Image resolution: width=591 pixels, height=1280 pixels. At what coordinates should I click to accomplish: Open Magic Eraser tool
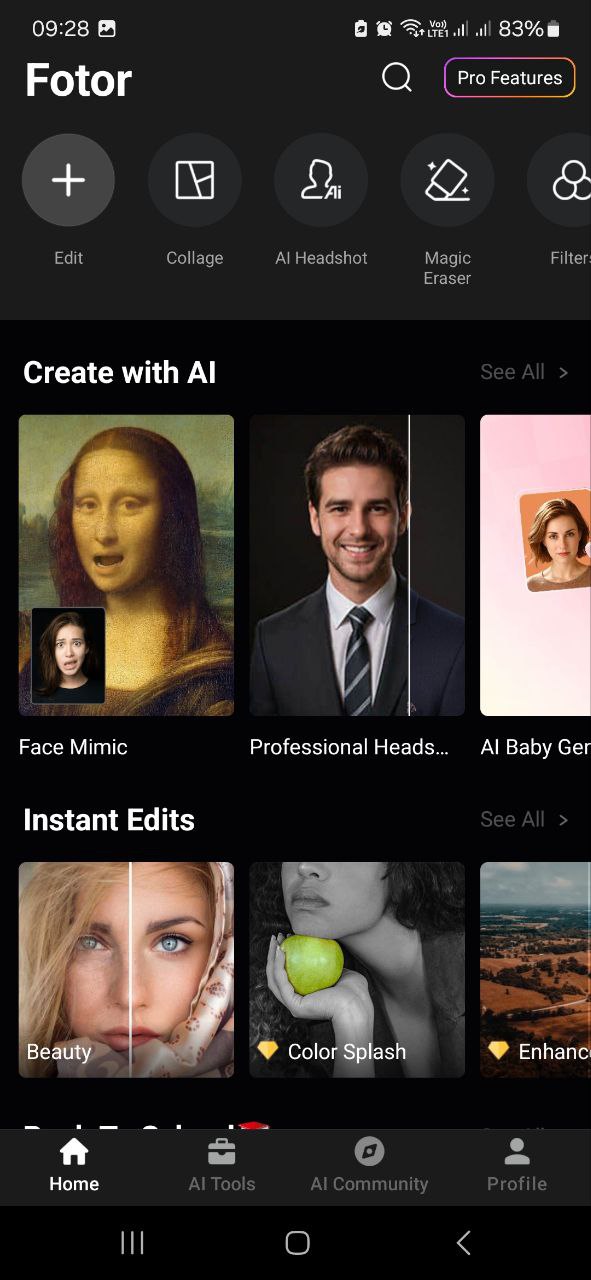point(447,180)
